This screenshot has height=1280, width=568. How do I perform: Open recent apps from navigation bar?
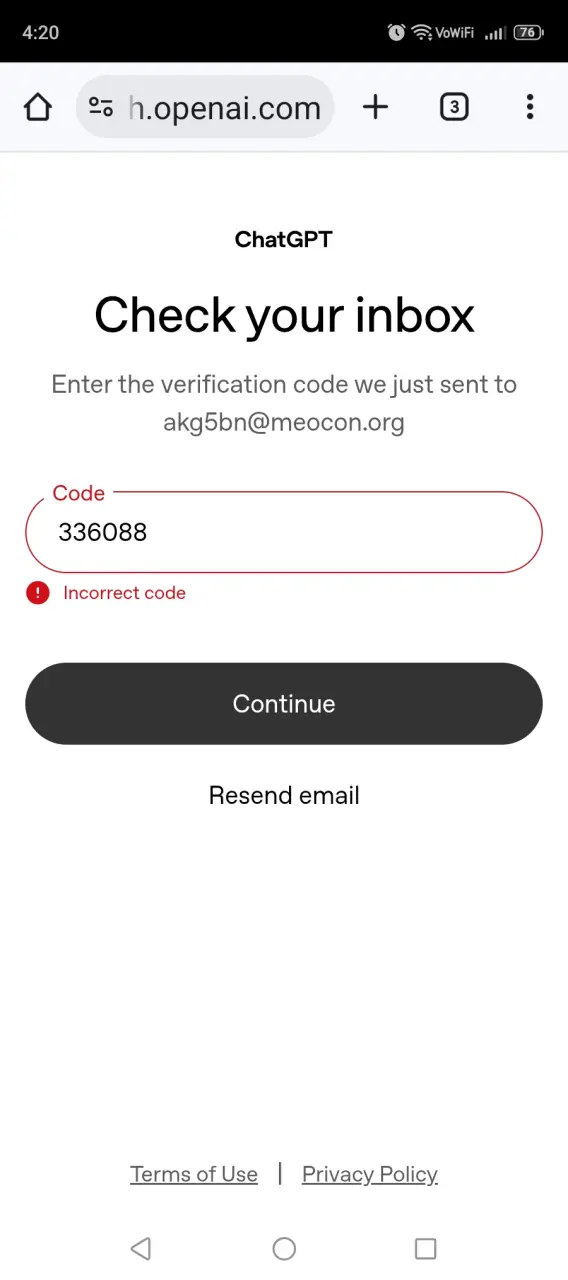click(x=426, y=1248)
